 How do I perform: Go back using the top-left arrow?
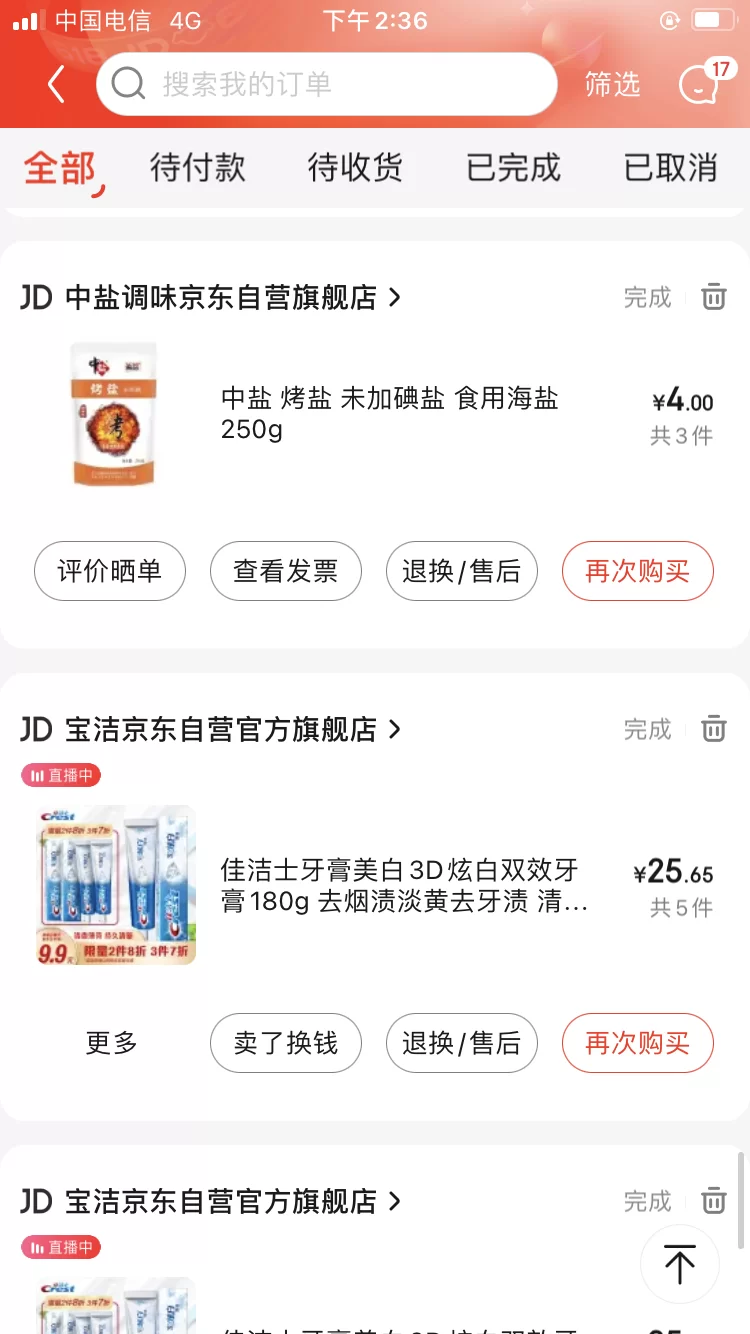point(56,85)
